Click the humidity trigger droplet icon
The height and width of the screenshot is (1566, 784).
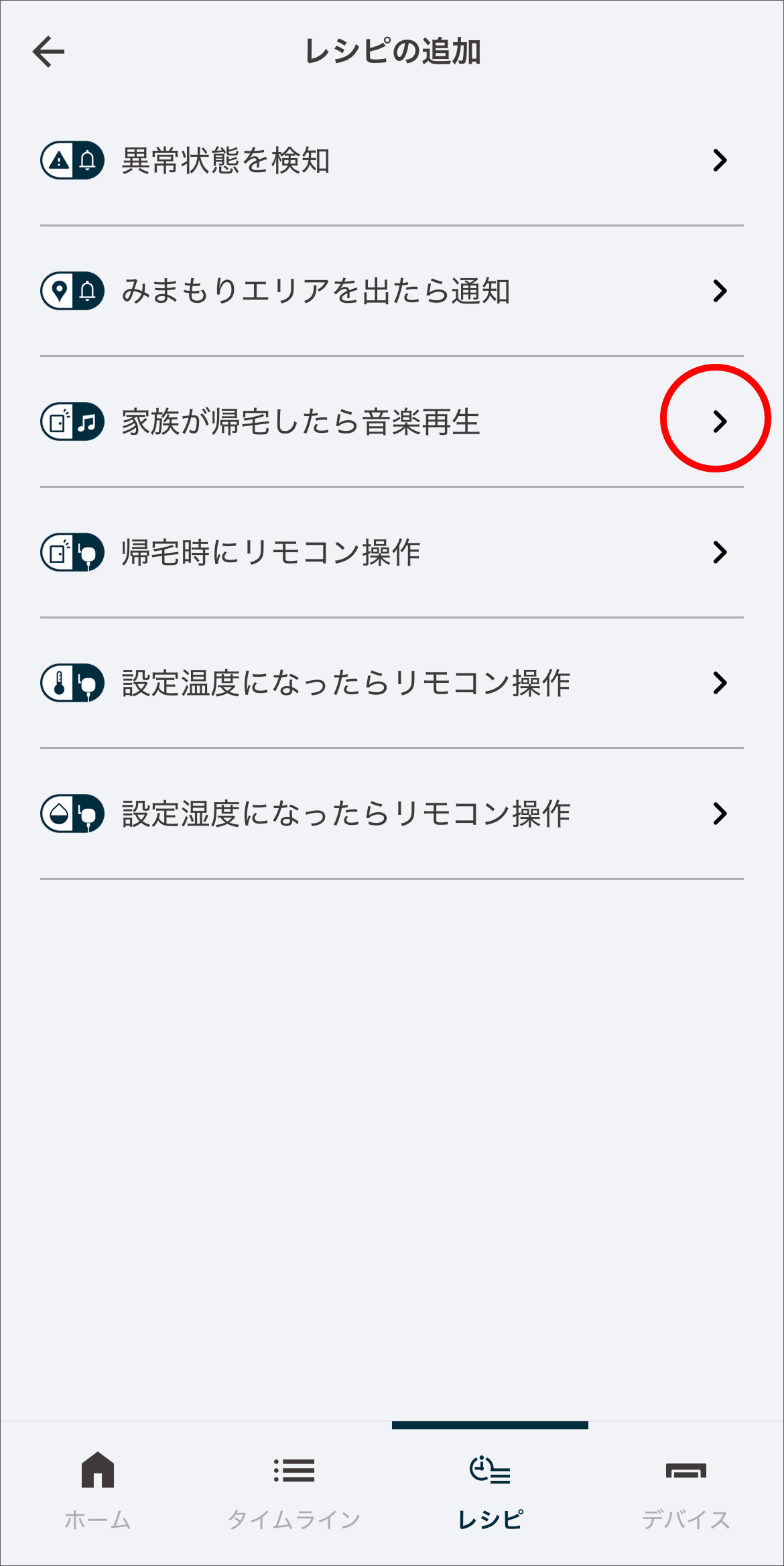(72, 813)
